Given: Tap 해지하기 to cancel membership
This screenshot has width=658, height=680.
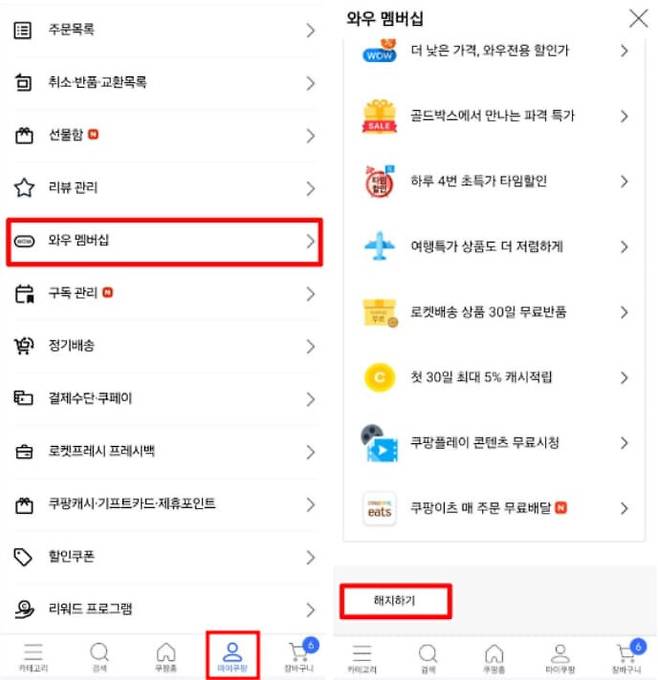Looking at the screenshot, I should point(395,601).
